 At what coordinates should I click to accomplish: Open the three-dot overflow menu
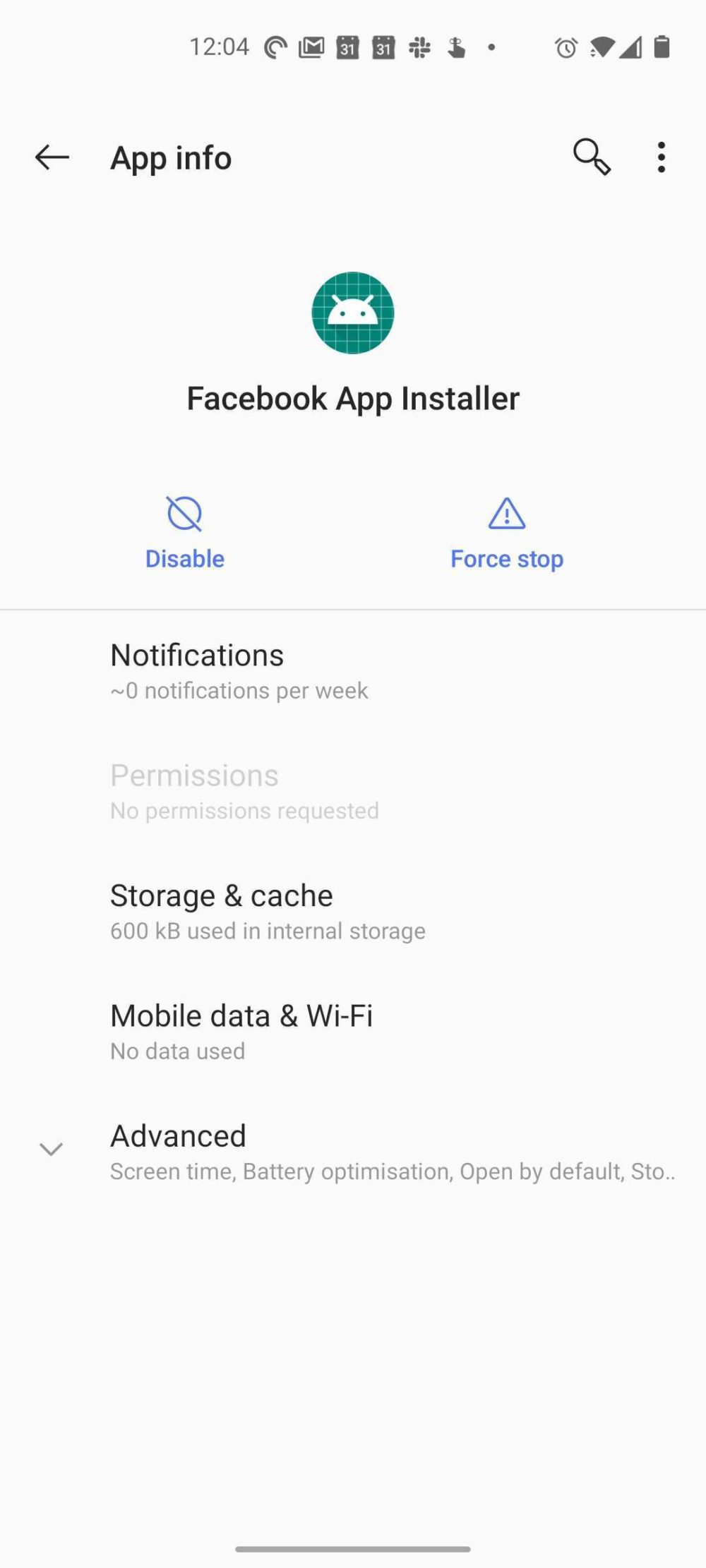pyautogui.click(x=661, y=157)
